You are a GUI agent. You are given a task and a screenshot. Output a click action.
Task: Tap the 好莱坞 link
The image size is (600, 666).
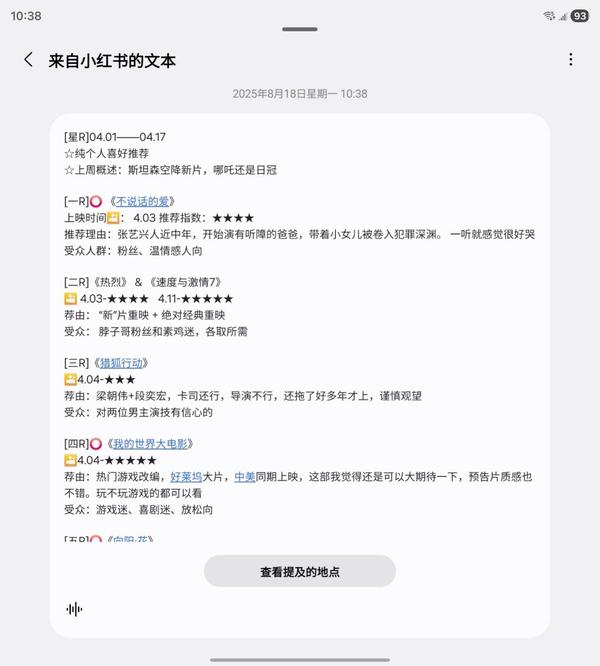click(186, 477)
